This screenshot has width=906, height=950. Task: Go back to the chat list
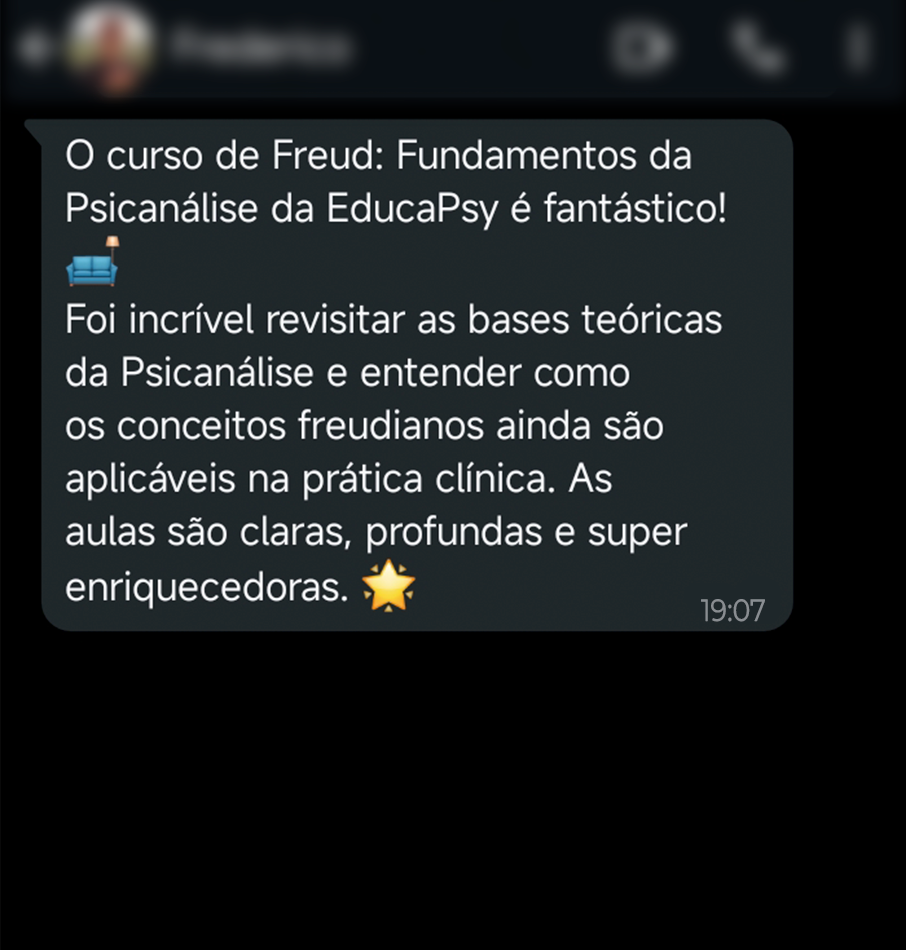(33, 50)
